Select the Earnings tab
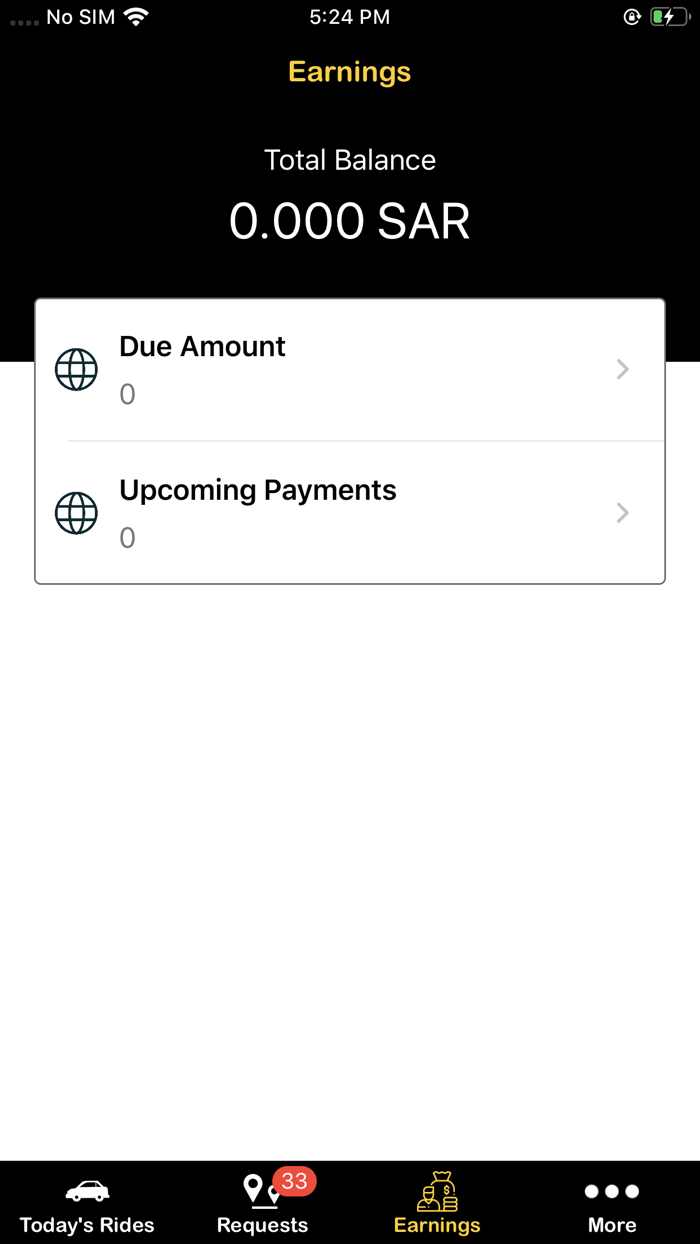This screenshot has height=1244, width=700. click(437, 1205)
